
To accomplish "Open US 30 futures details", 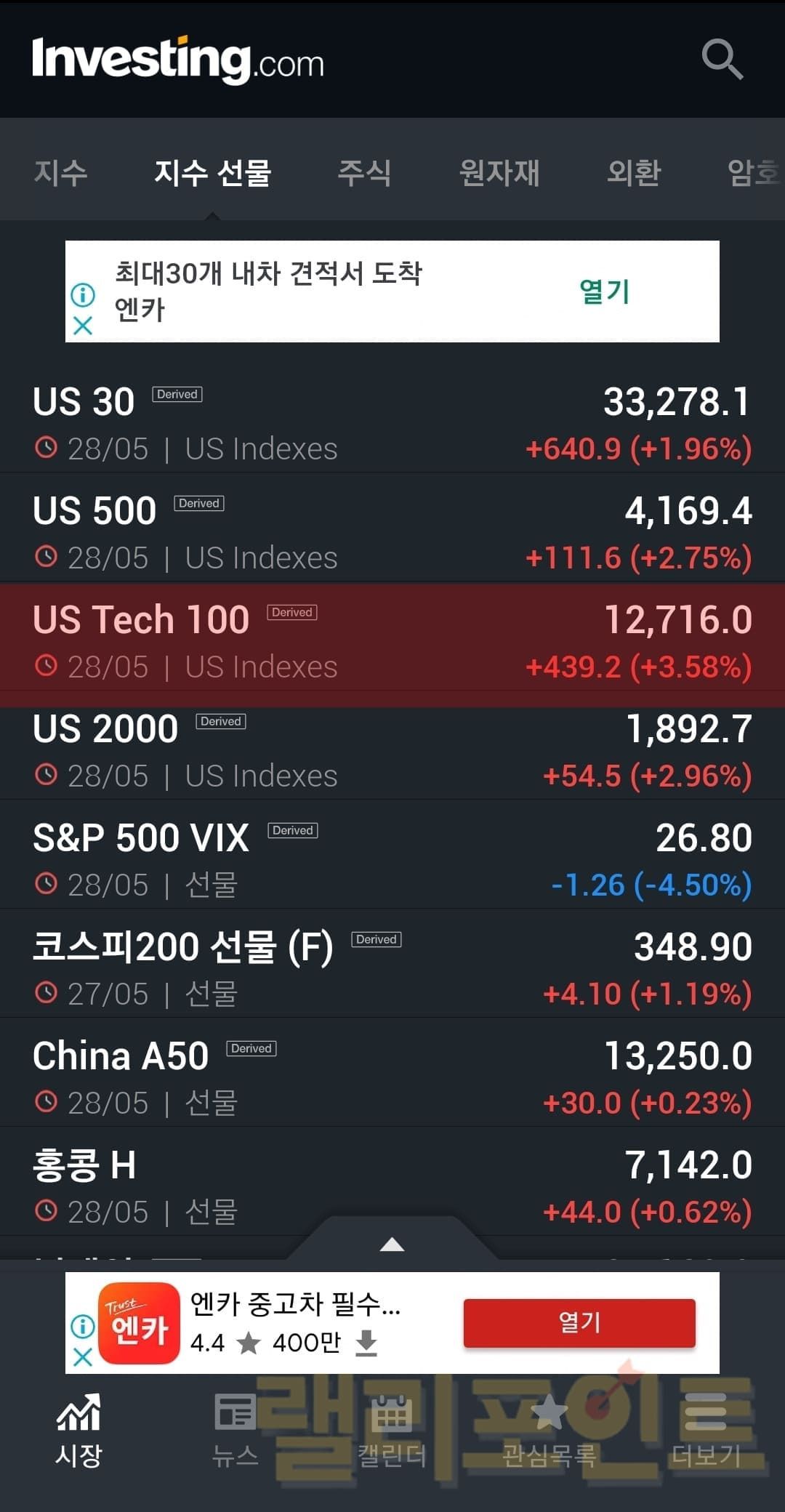I will pos(392,423).
